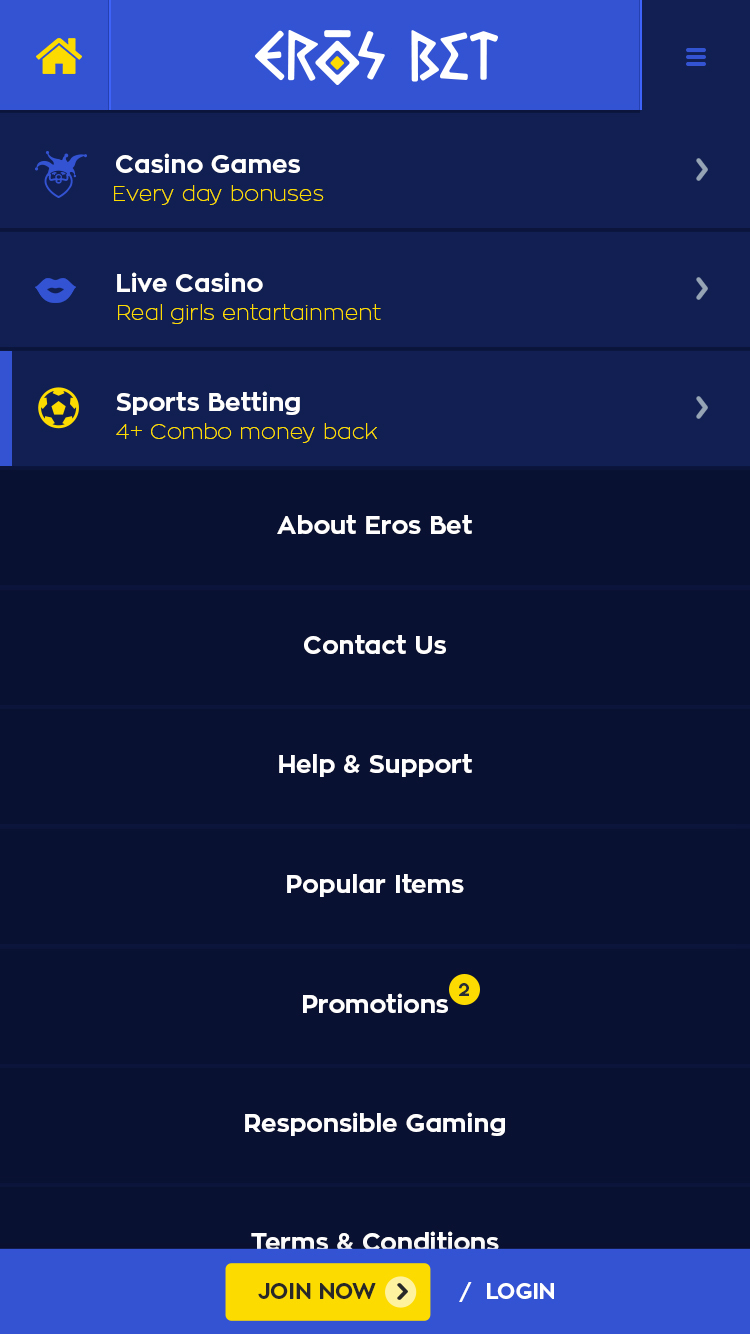Open Casino Games section

tap(375, 171)
